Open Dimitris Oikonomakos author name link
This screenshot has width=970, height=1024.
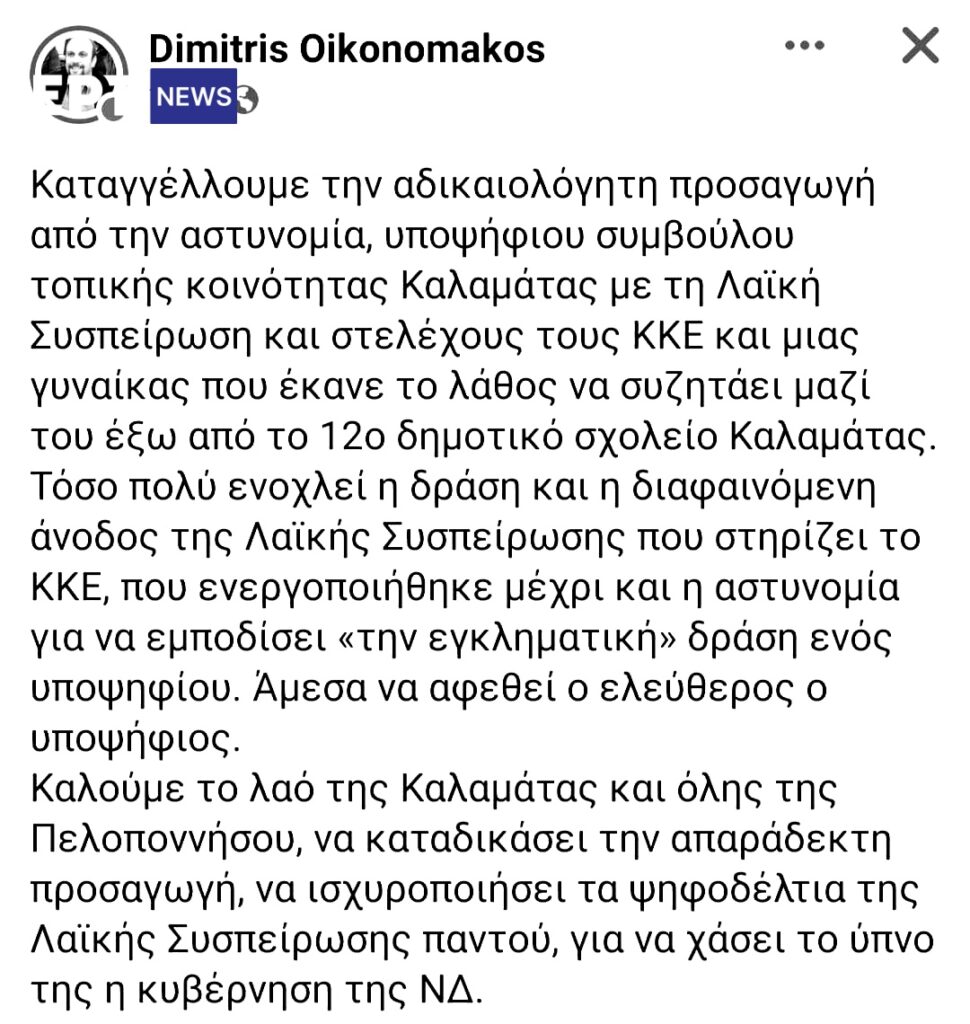pos(346,48)
